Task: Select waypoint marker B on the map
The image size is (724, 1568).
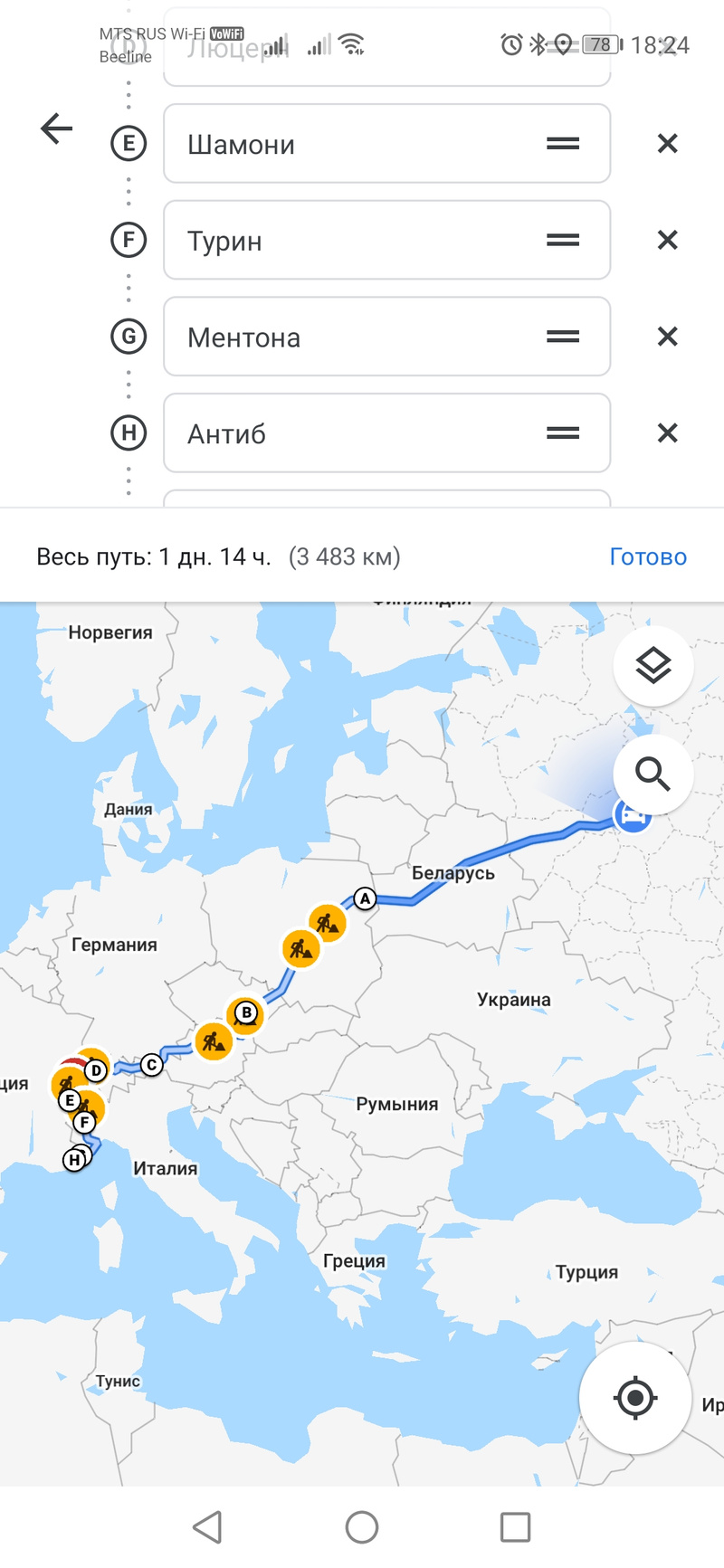Action: pos(246,1012)
